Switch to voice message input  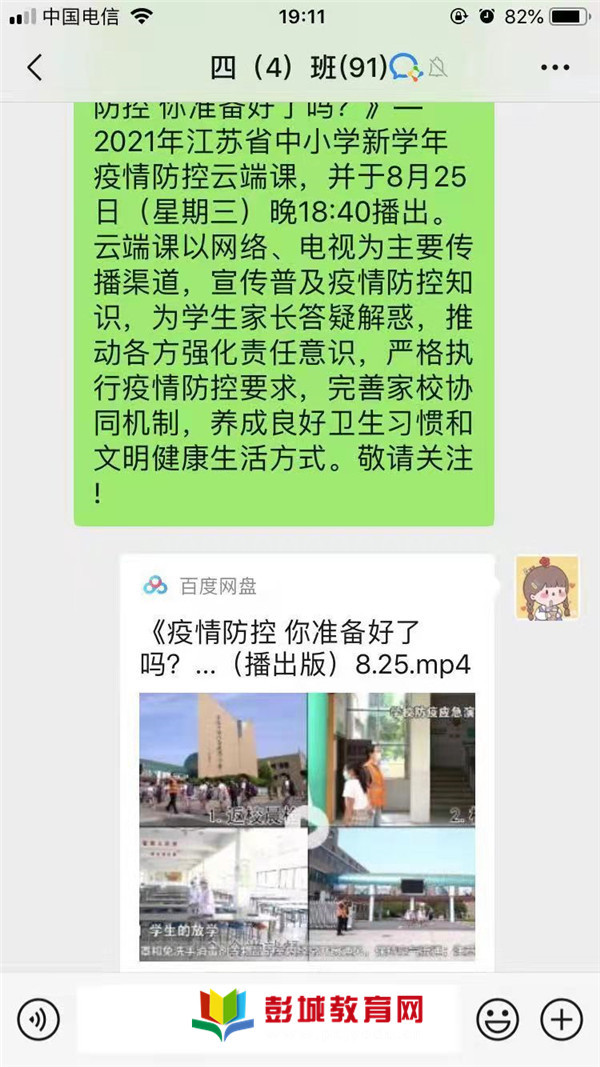pos(39,1019)
